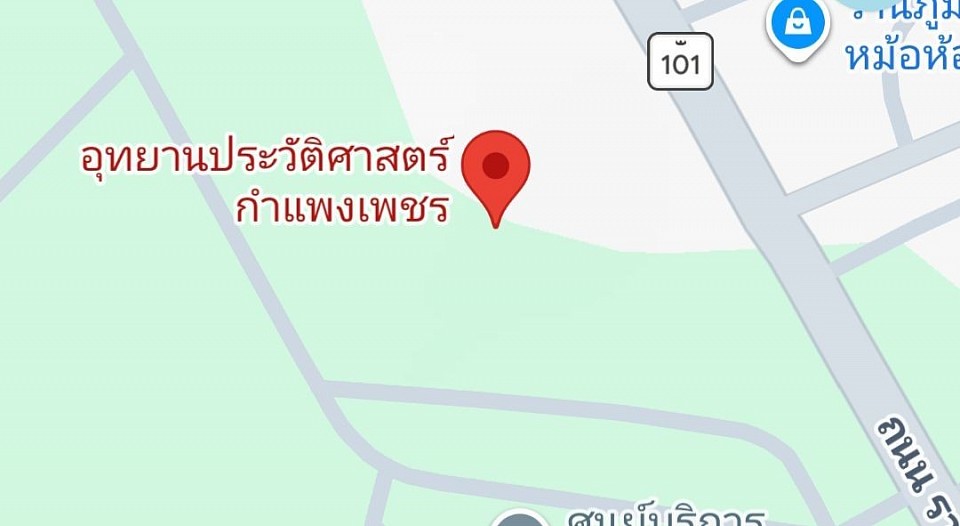
Task: Open the blue shopping bag place marker
Action: click(x=797, y=27)
